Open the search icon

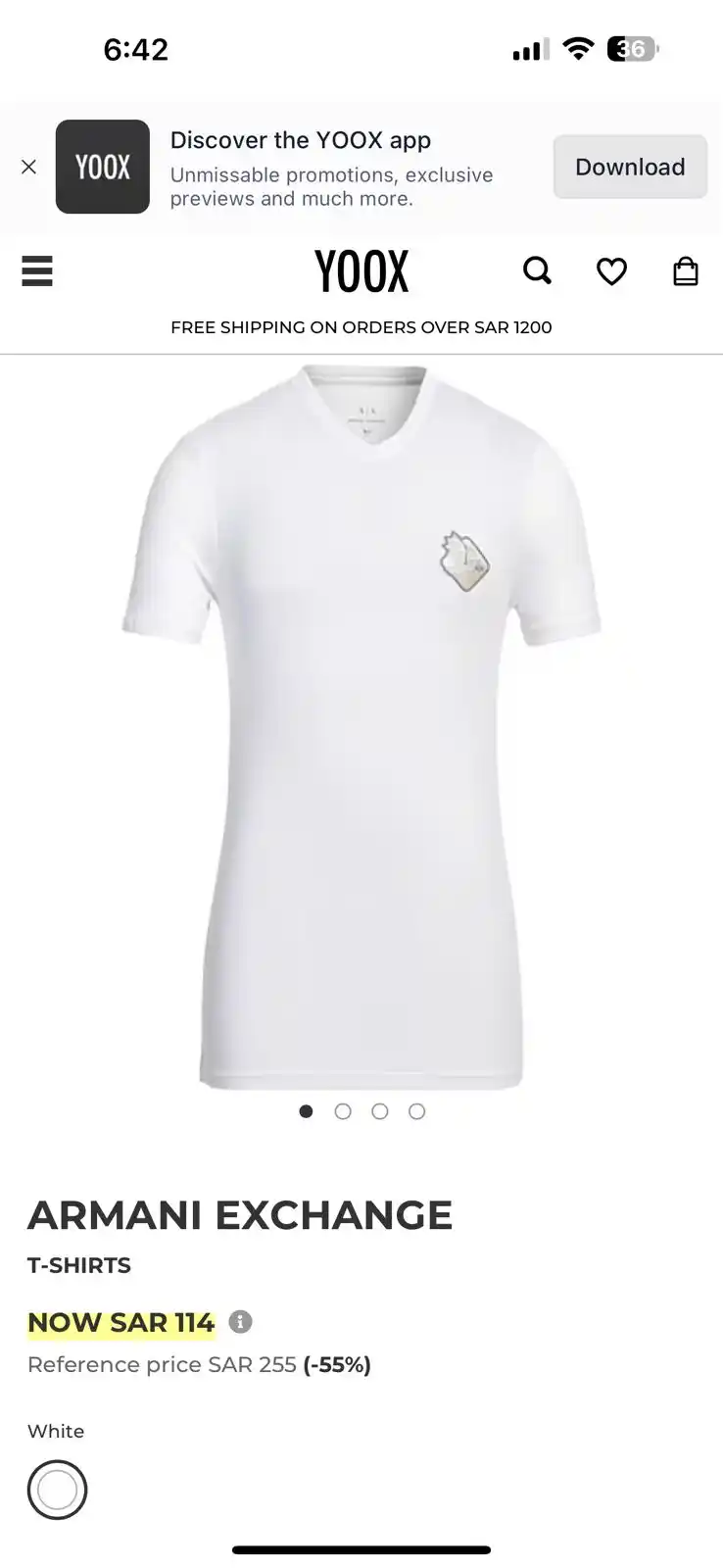tap(537, 270)
